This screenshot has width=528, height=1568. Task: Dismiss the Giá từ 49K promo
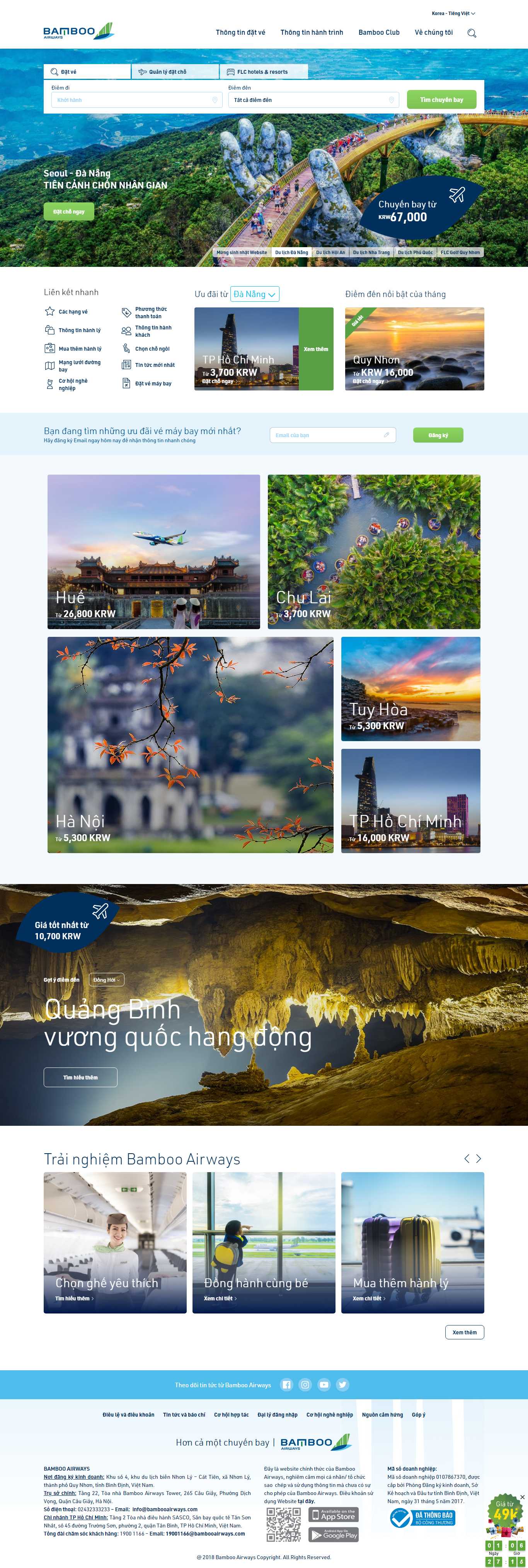[522, 1497]
